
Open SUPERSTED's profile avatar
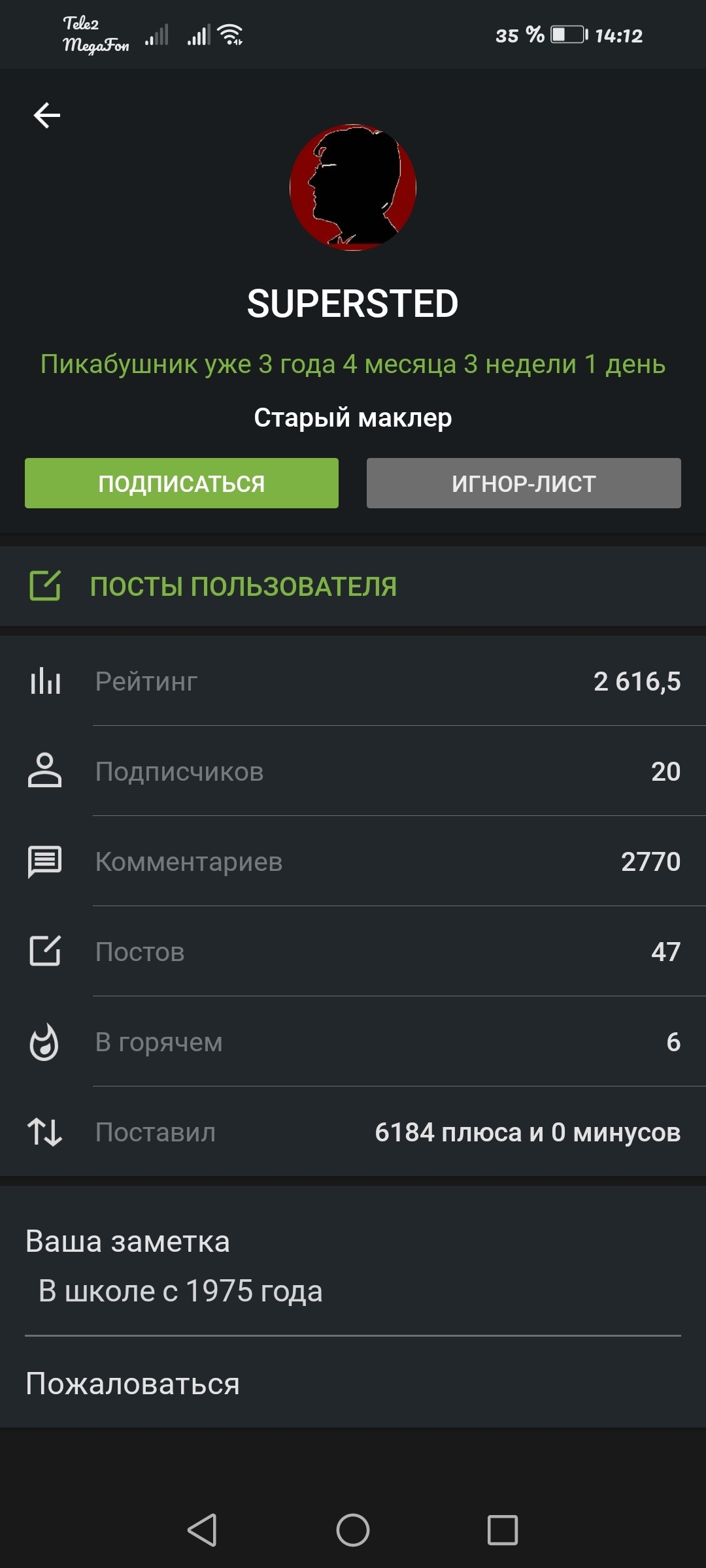(353, 188)
